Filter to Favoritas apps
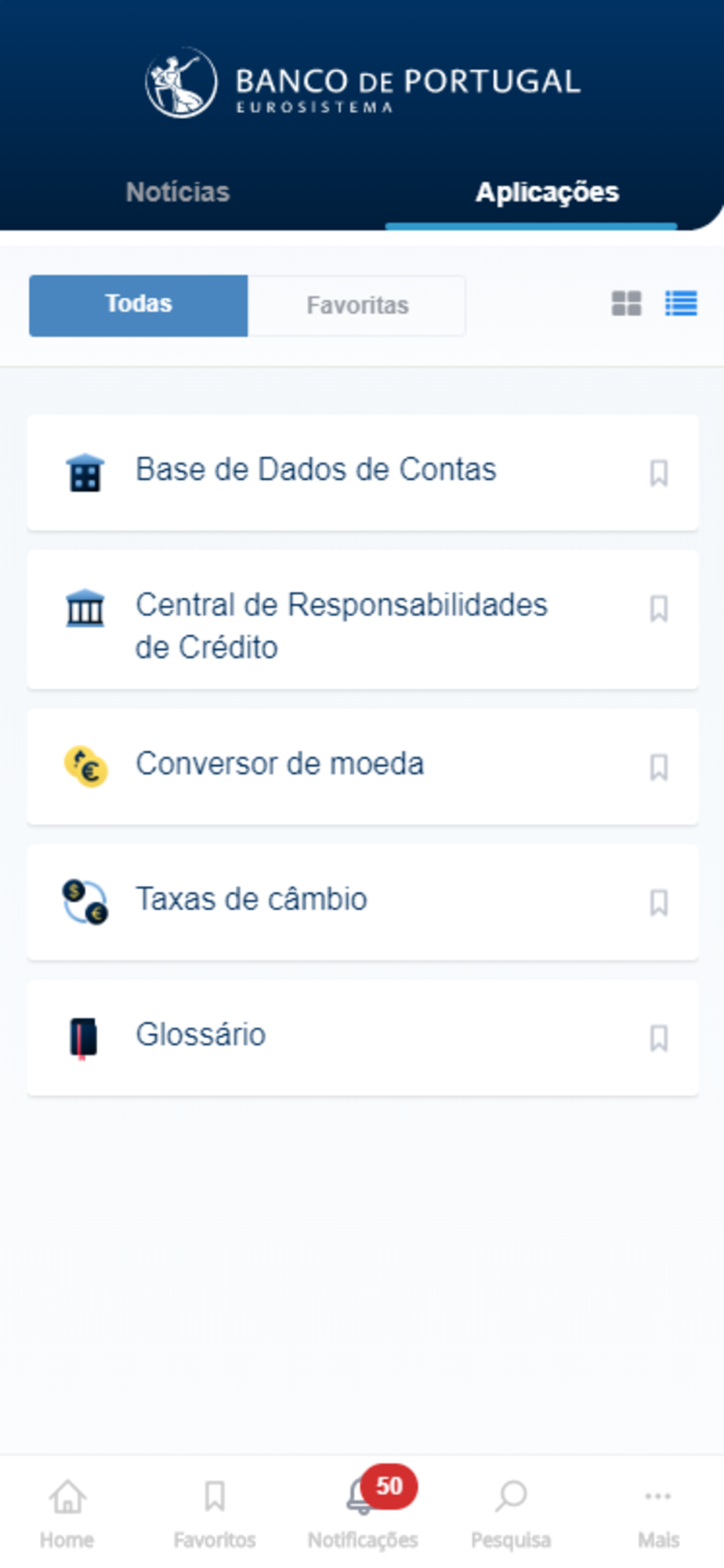The width and height of the screenshot is (724, 1568). point(357,305)
